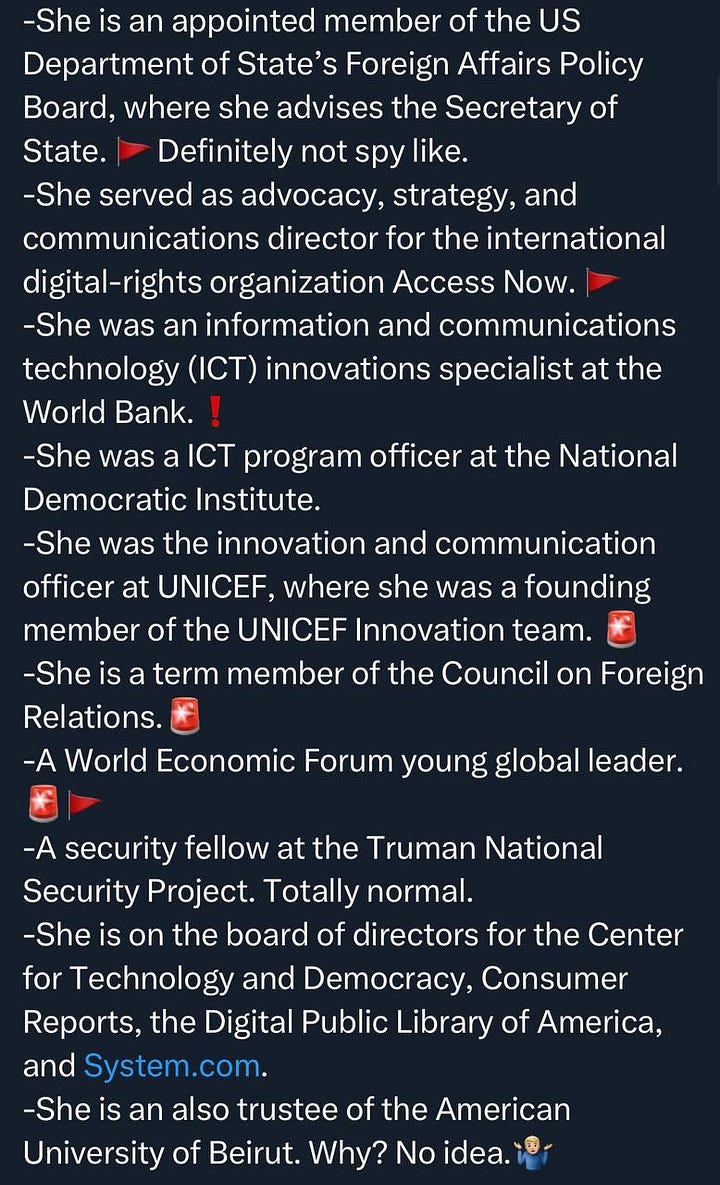Open the System.com link
This screenshot has width=720, height=1185.
click(171, 1066)
